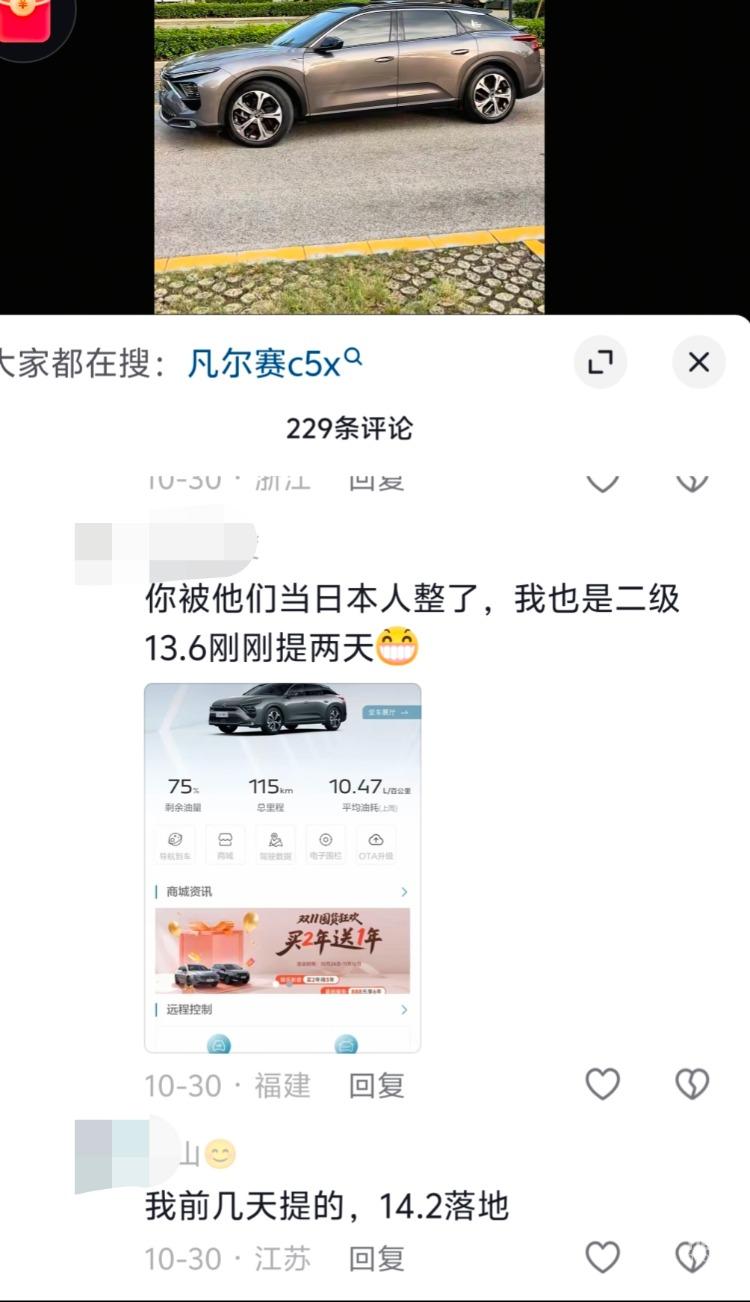Open the attached screenshot in the 福建 comment
Viewport: 750px width, 1302px height.
point(282,867)
